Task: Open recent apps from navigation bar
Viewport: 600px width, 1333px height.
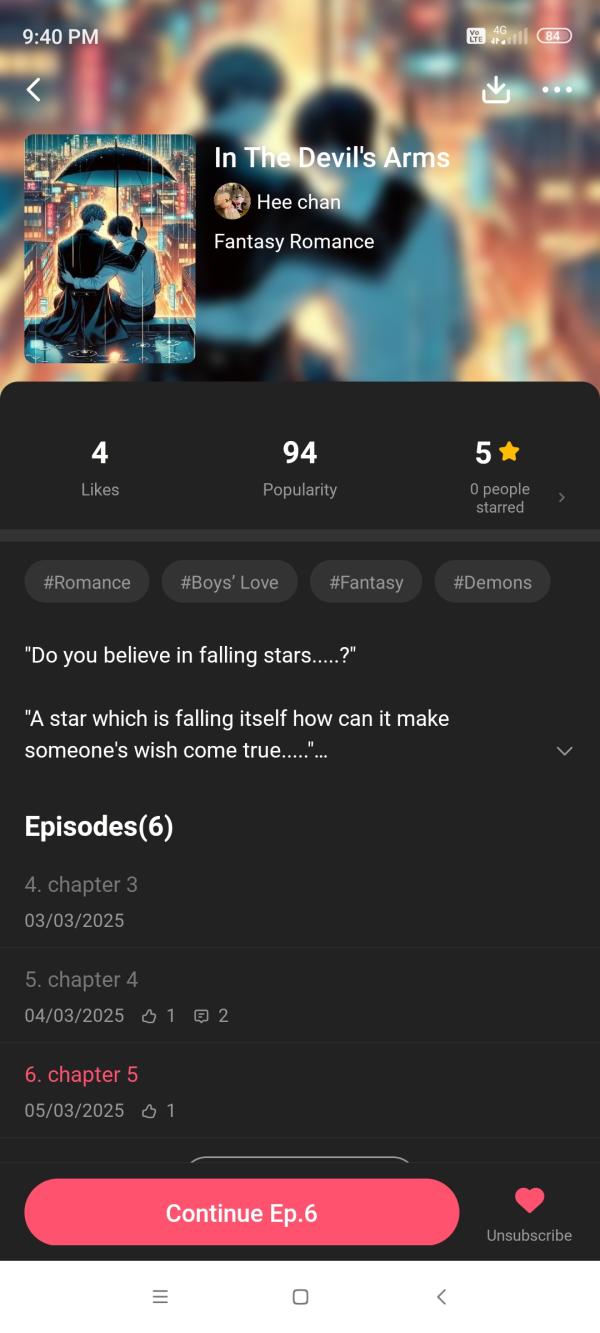Action: [x=160, y=1297]
